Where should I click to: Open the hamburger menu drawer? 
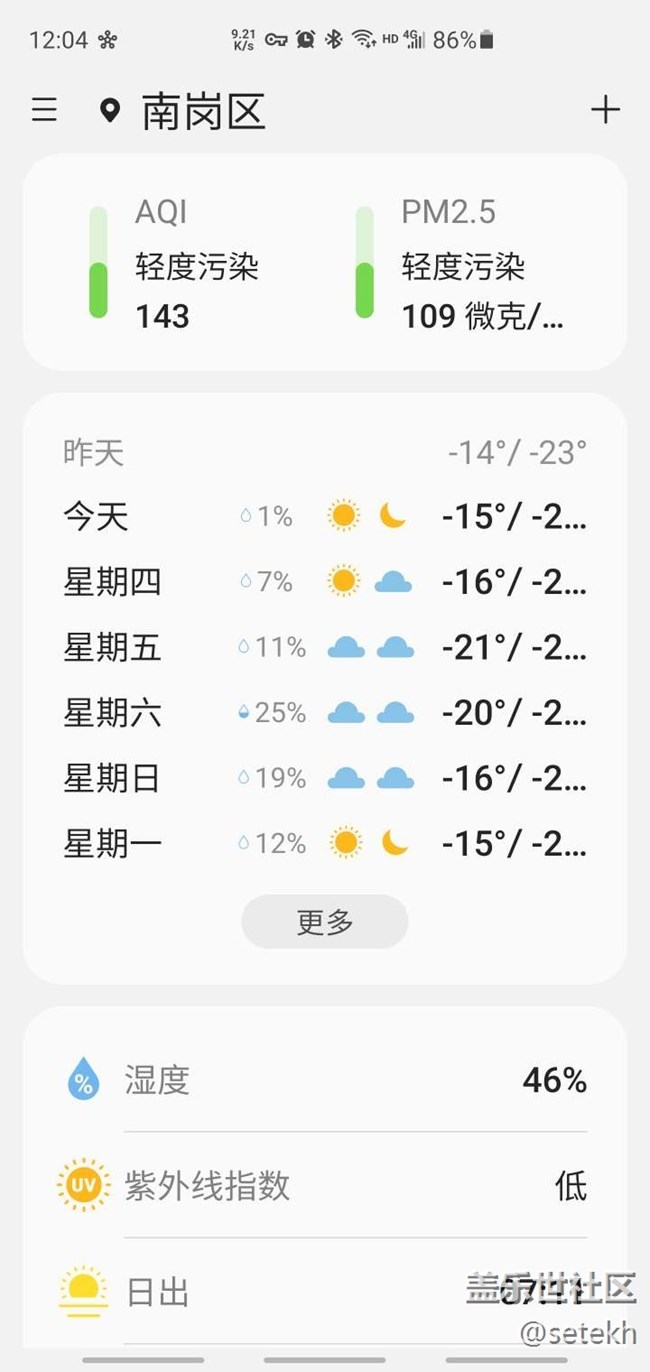click(44, 110)
